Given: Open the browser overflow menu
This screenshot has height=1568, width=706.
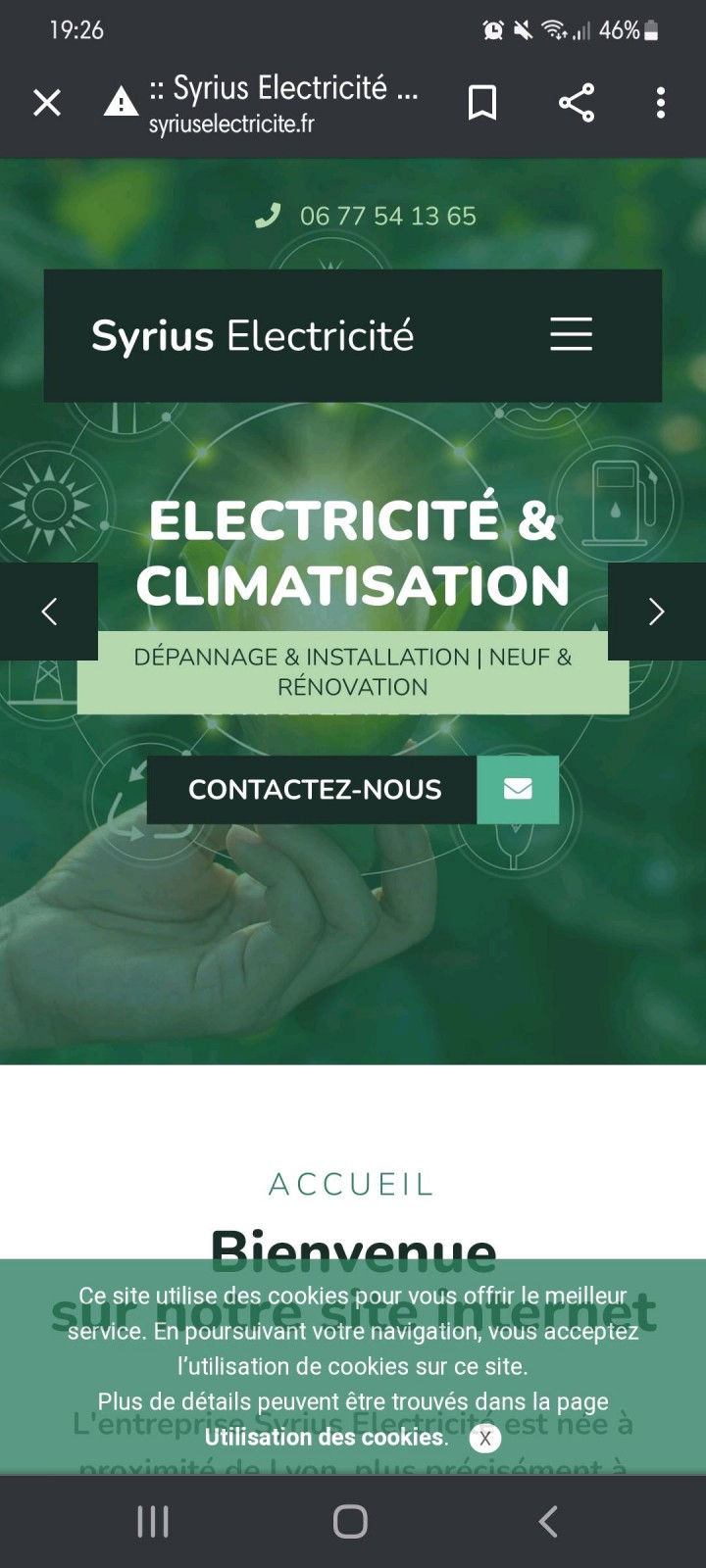Looking at the screenshot, I should (x=661, y=103).
